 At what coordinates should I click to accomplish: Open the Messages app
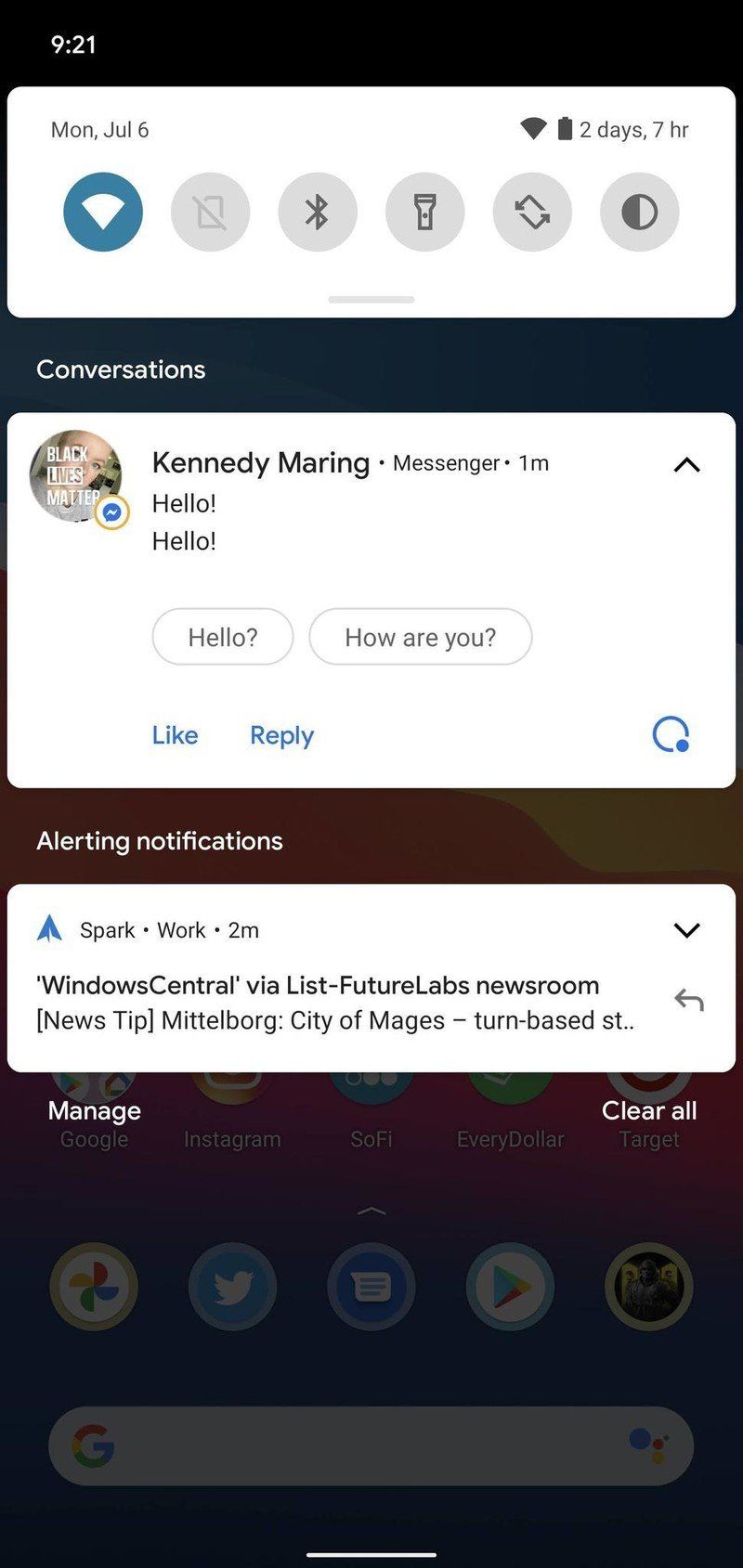[x=371, y=1287]
